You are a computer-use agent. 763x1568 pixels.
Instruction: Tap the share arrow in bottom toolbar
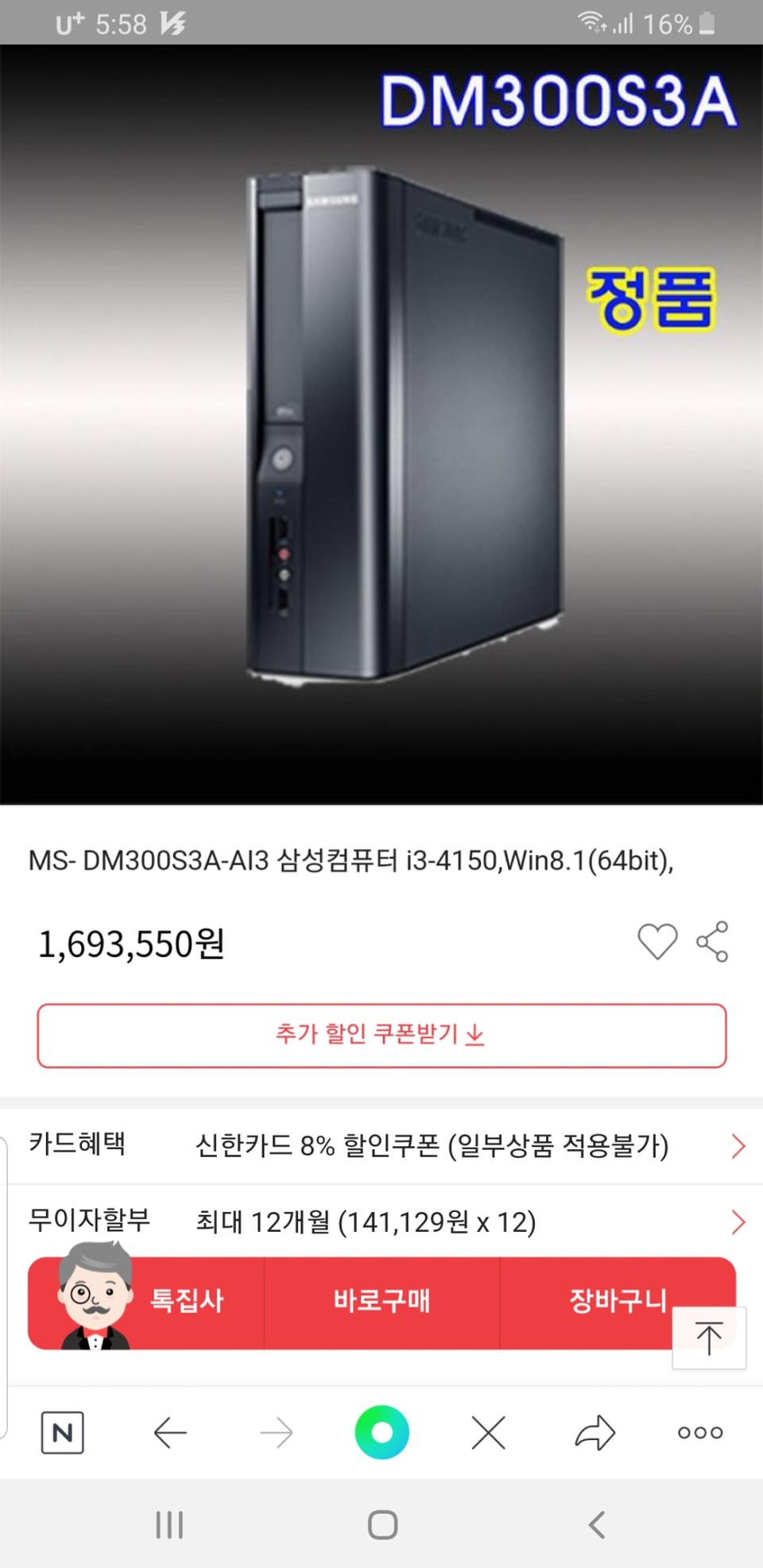point(594,1432)
